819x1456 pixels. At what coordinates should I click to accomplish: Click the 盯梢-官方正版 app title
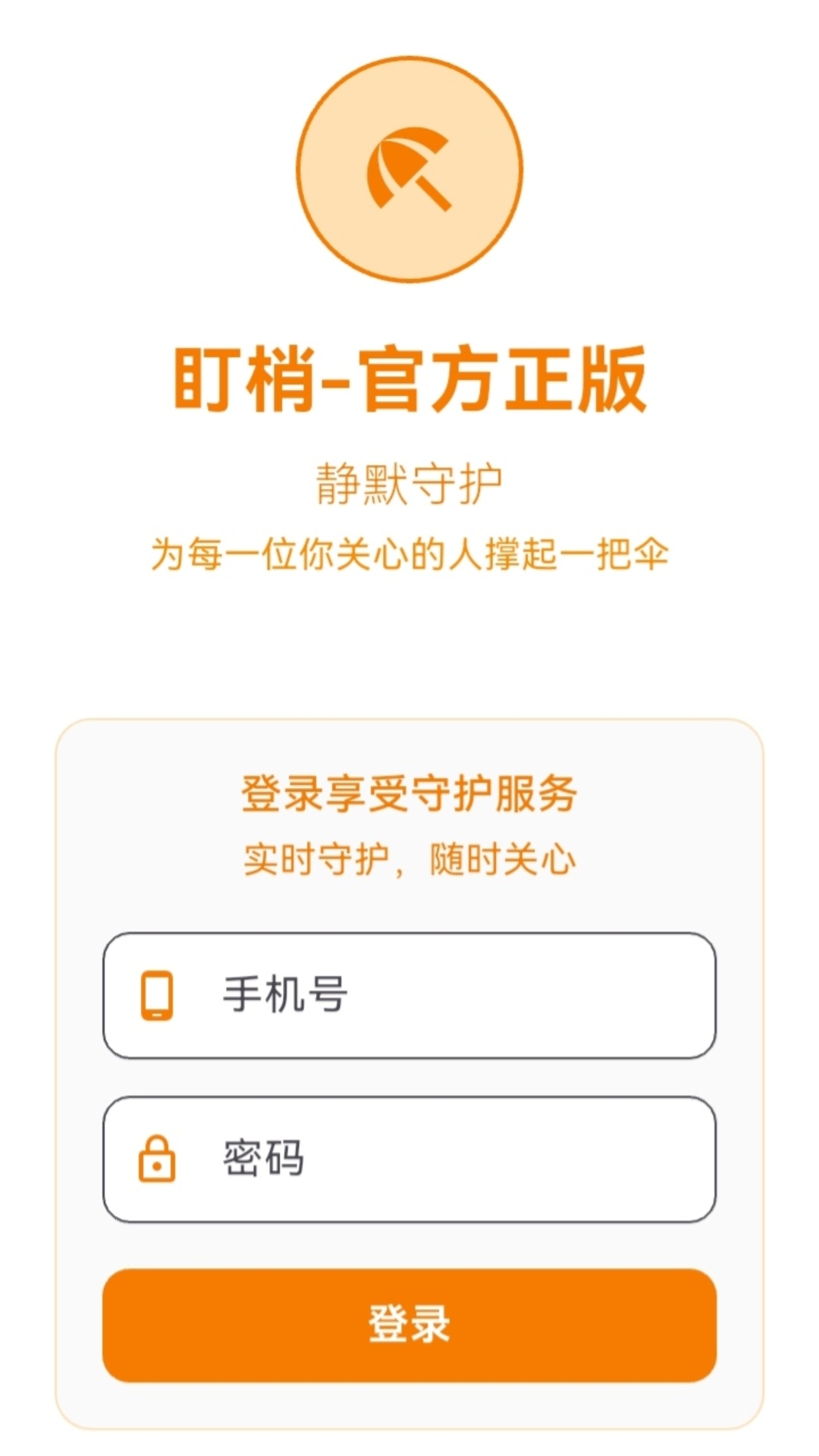409,377
